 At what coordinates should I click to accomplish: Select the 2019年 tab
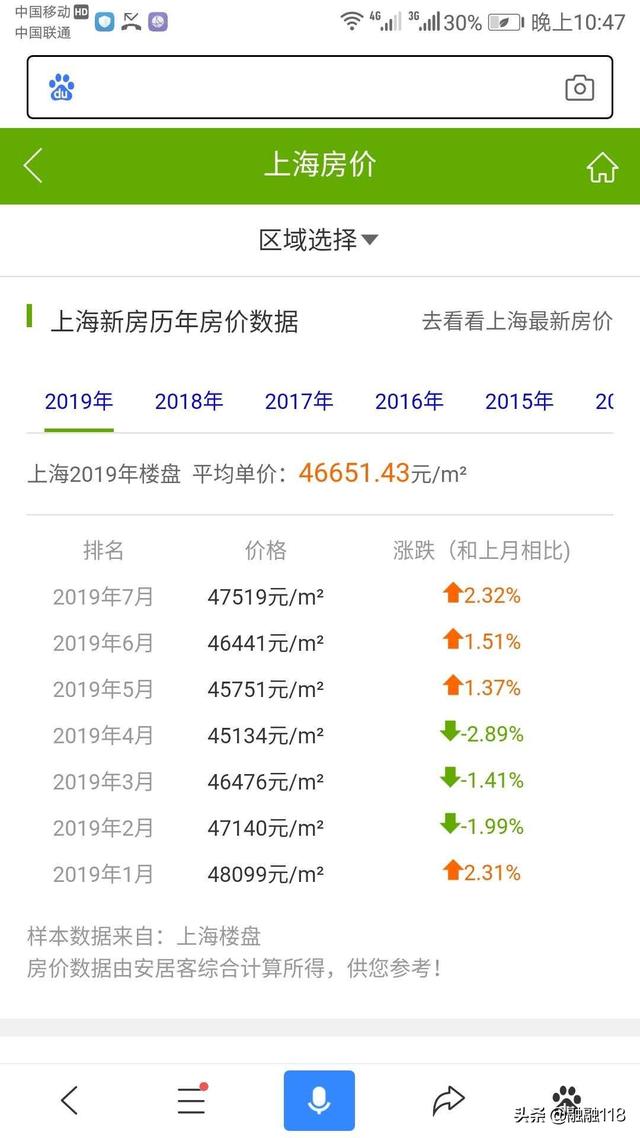coord(78,401)
